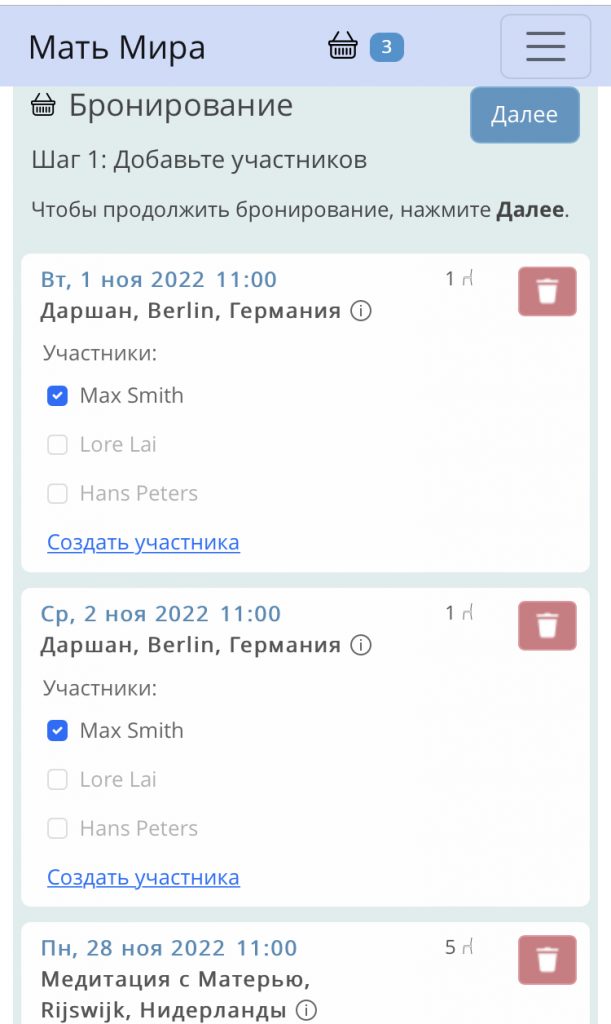The height and width of the screenshot is (1024, 611).
Task: Show info for Медитация с Матерью
Action: tap(307, 1008)
